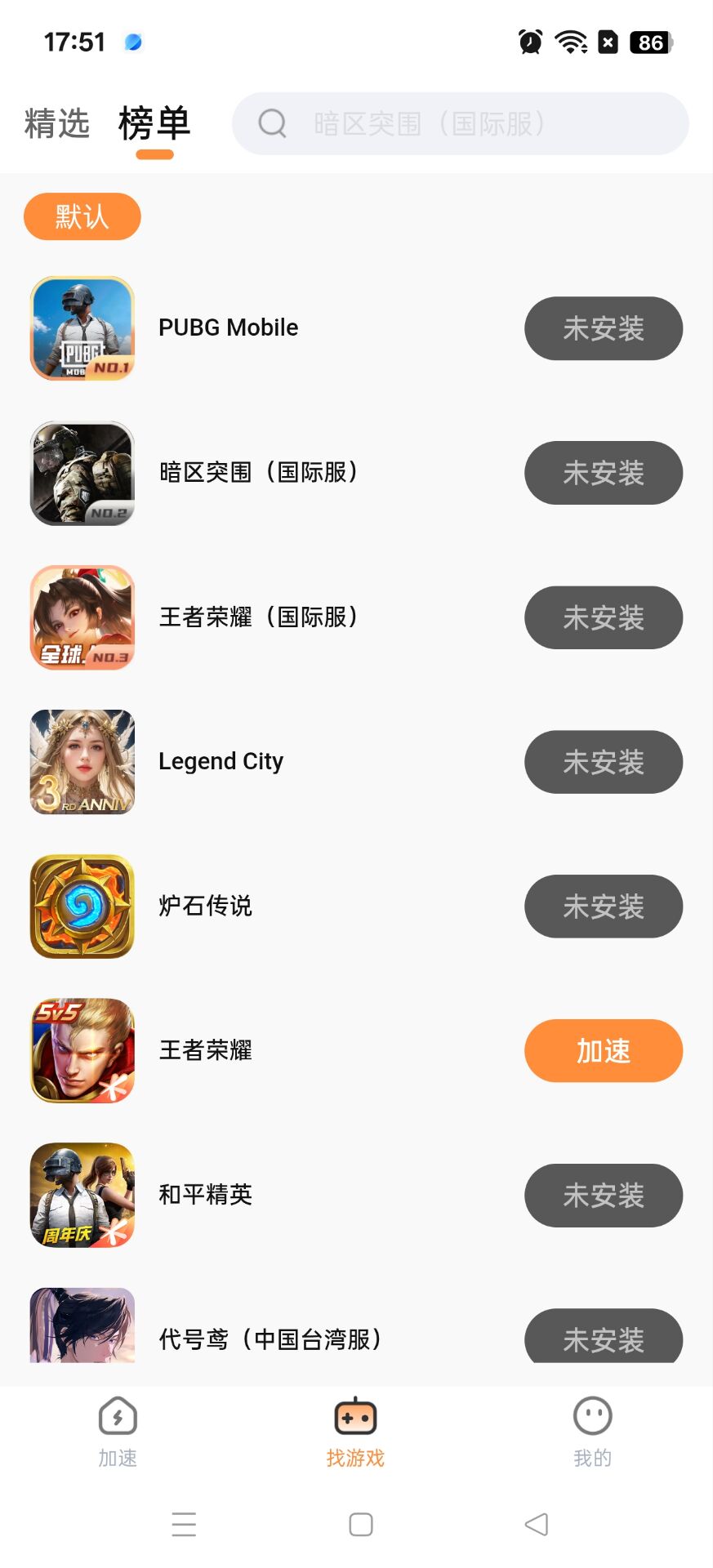Image resolution: width=713 pixels, height=1568 pixels.
Task: Open the PUBG Mobile game row
Action: [228, 328]
